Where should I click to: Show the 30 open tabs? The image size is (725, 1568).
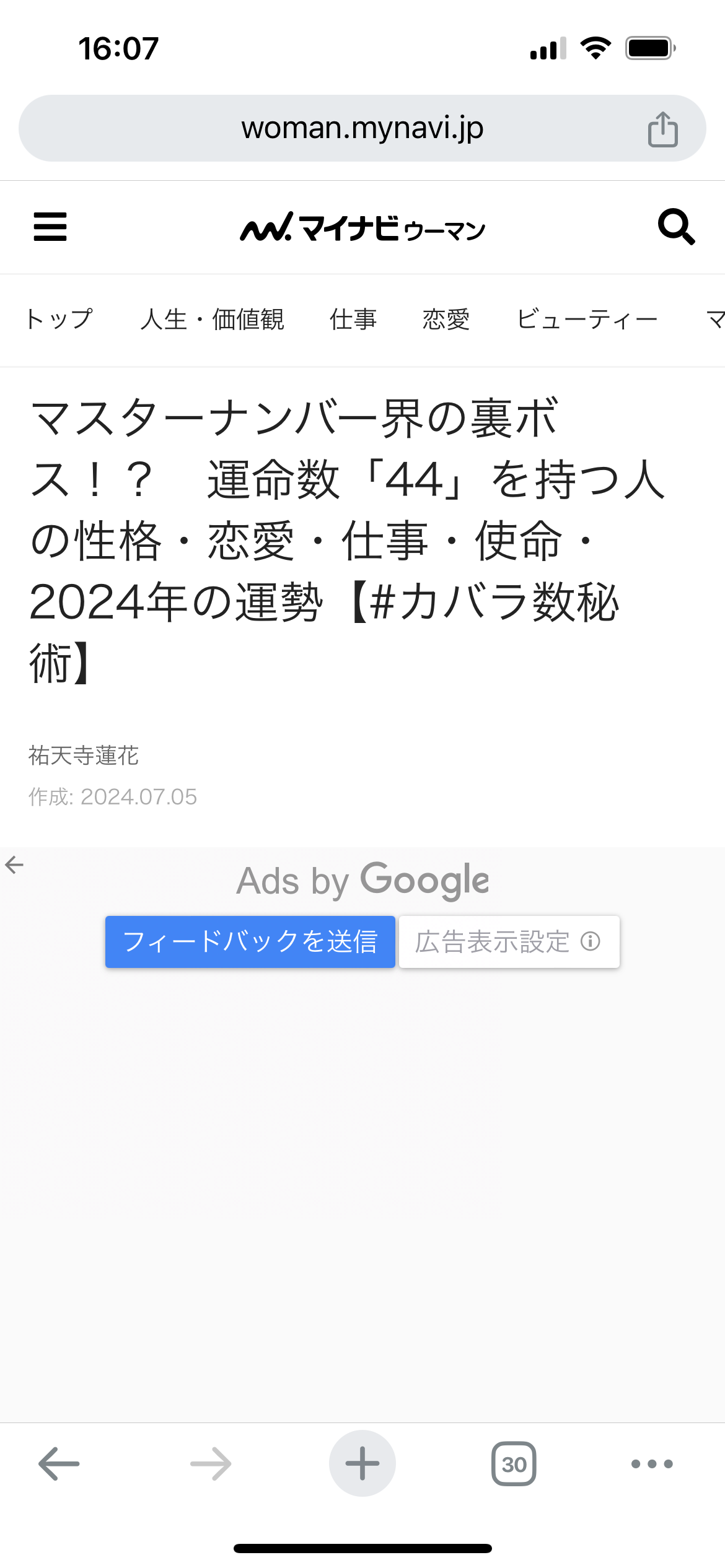pos(514,1464)
